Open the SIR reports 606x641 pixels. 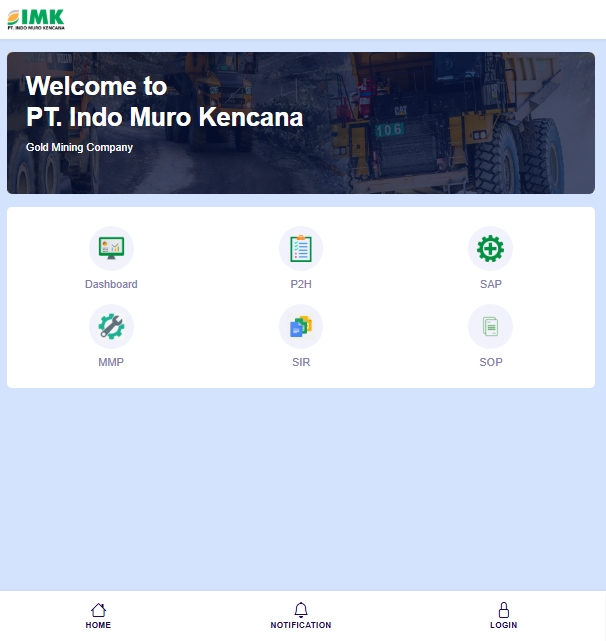pos(301,327)
